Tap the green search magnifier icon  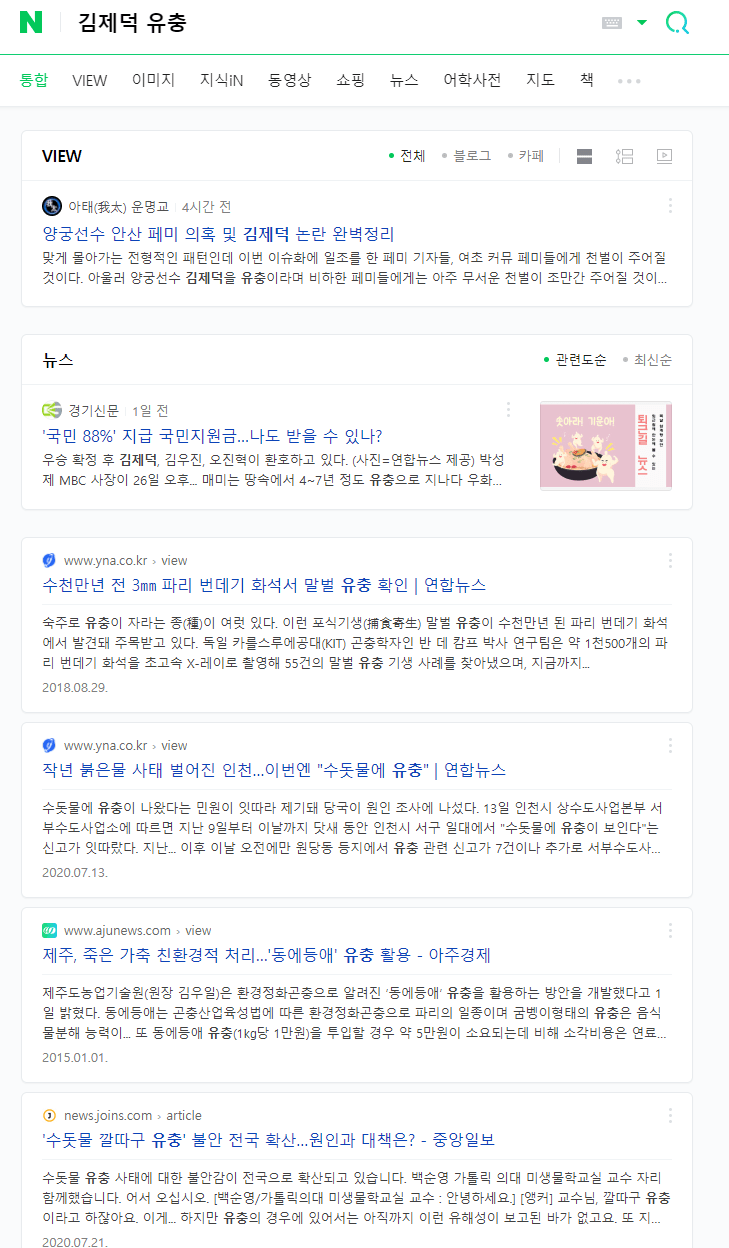pyautogui.click(x=677, y=23)
